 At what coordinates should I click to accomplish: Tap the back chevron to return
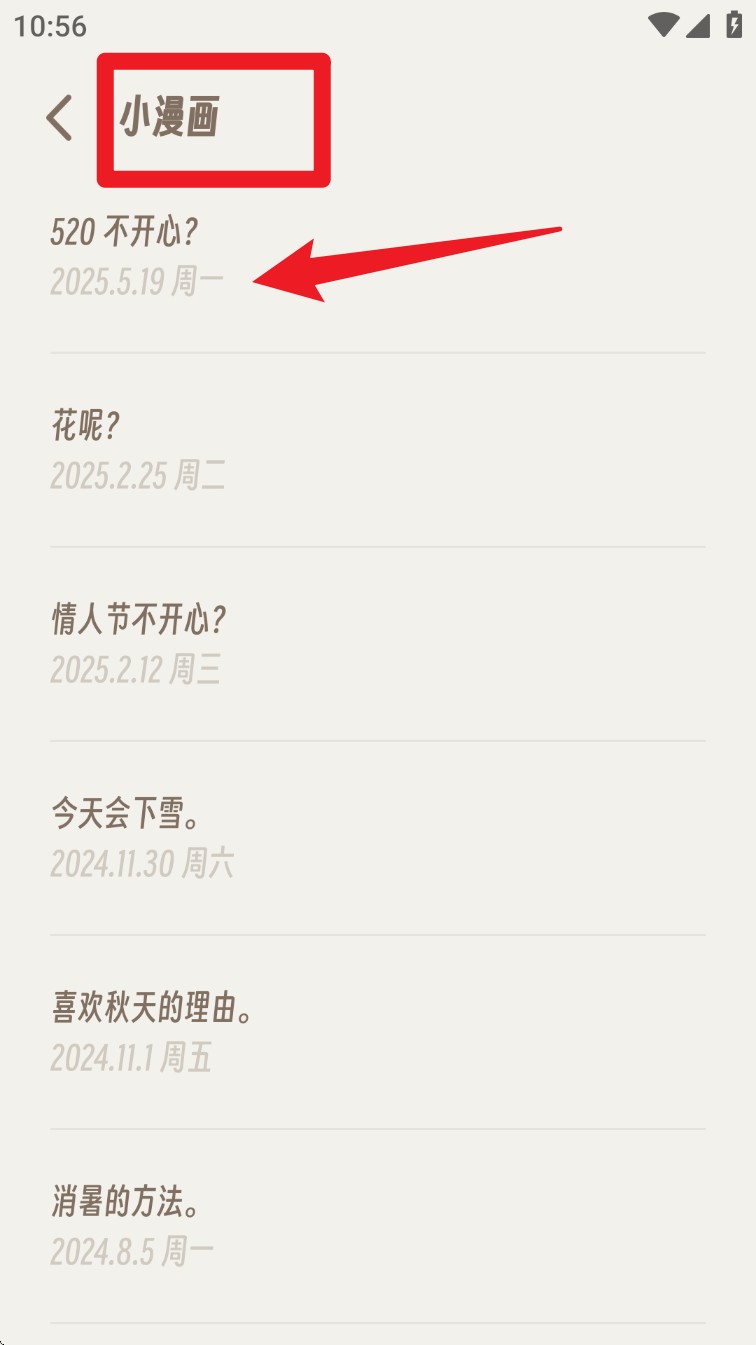59,117
